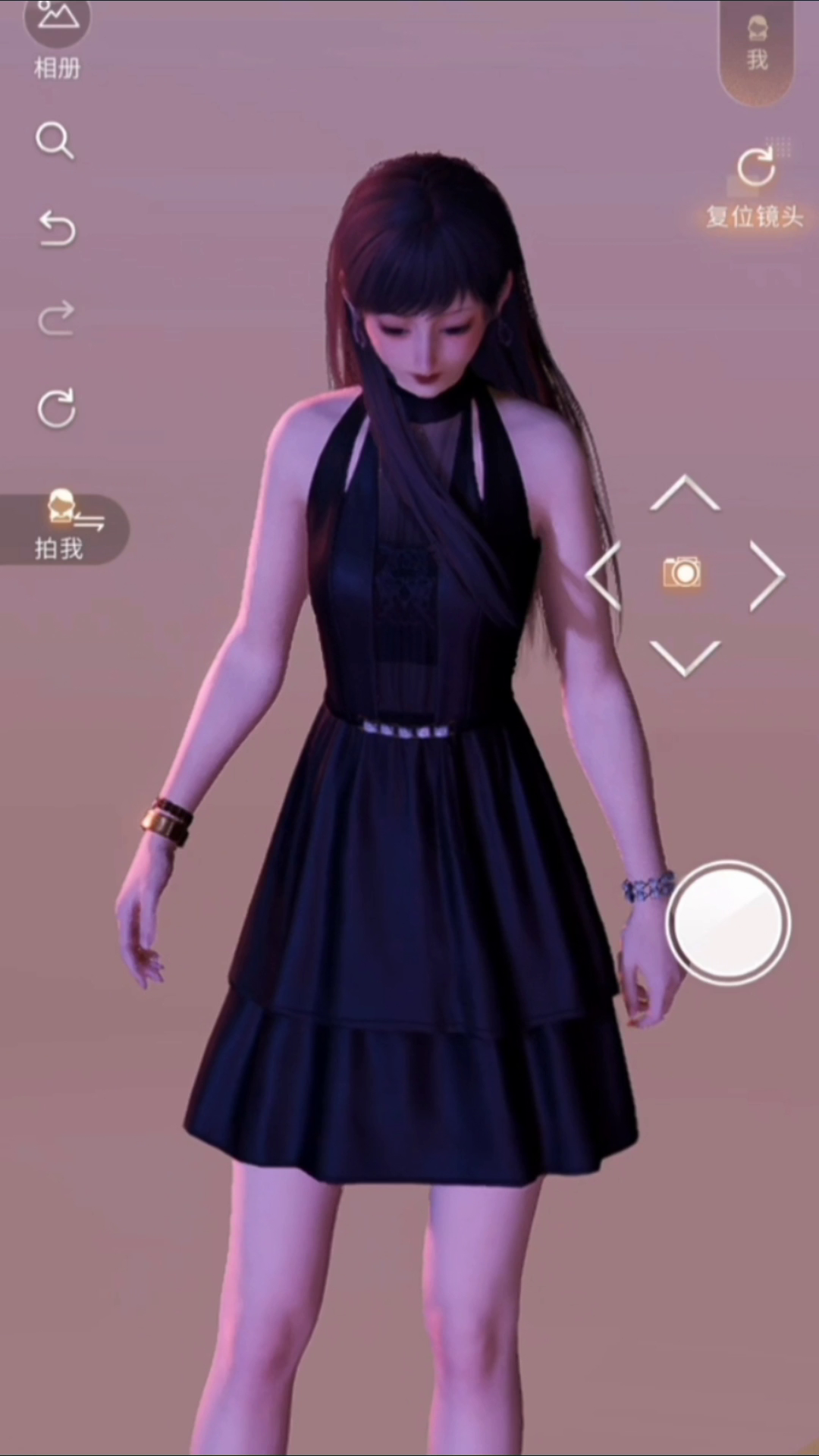Tap the center camera icon
The height and width of the screenshot is (1456, 819).
tap(682, 573)
